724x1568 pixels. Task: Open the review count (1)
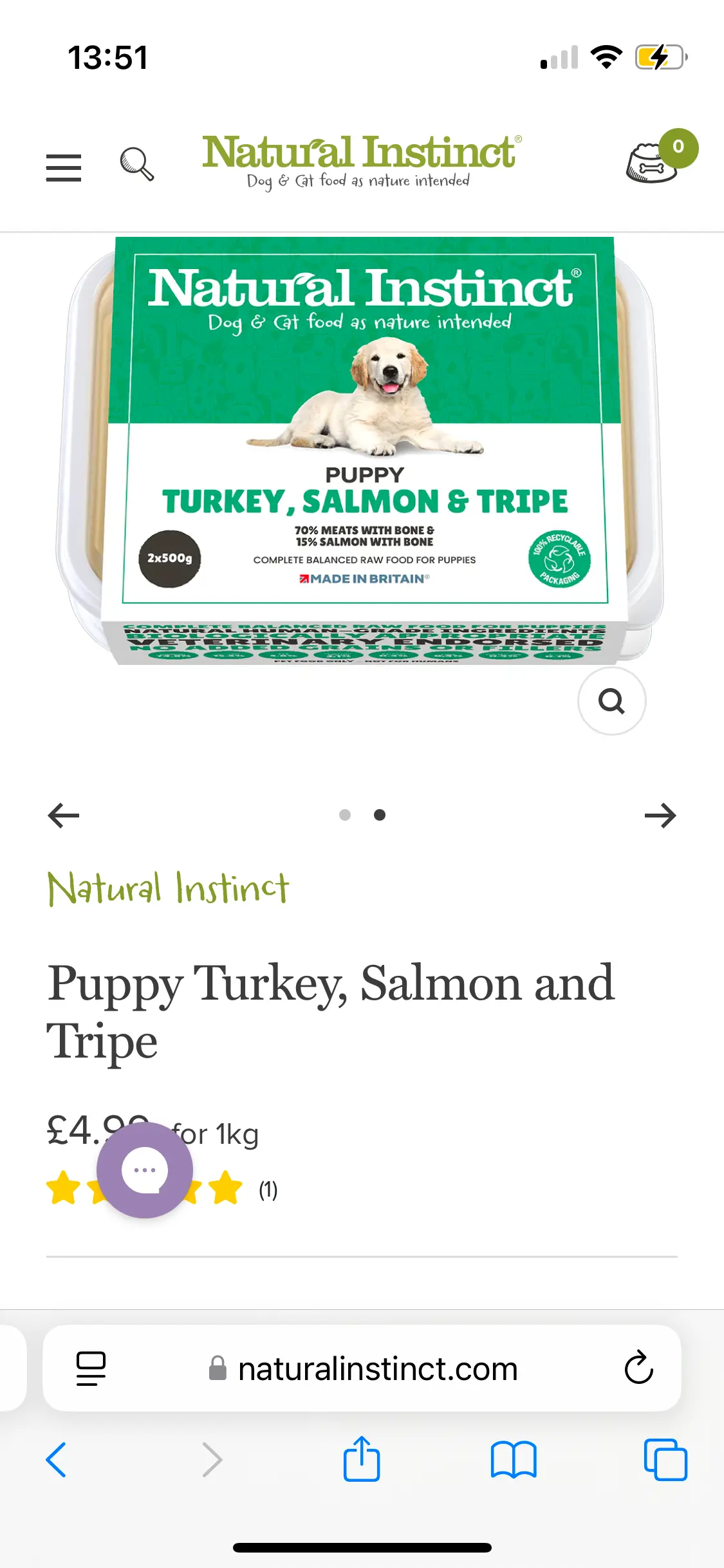click(x=268, y=1190)
